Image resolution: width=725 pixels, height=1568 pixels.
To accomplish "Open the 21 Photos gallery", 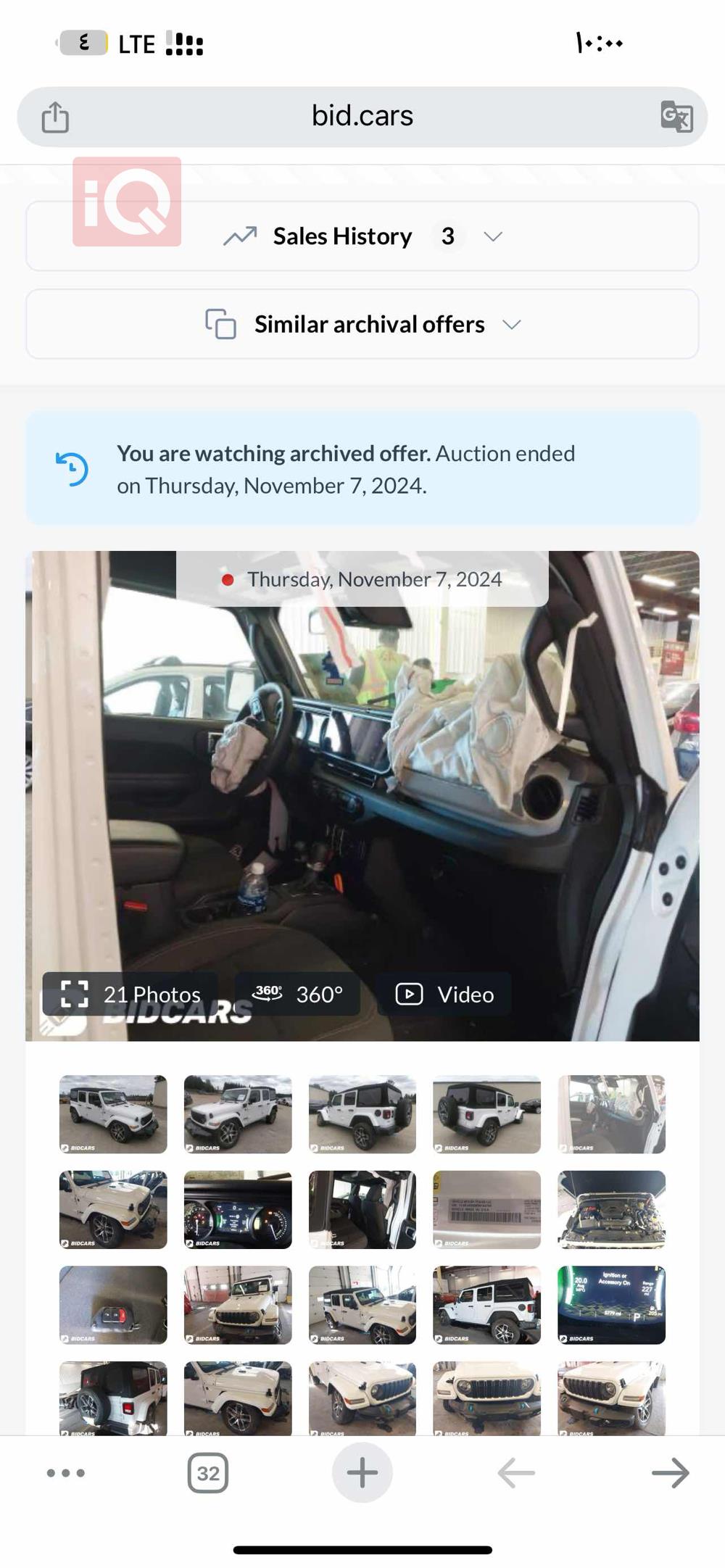I will pos(131,994).
